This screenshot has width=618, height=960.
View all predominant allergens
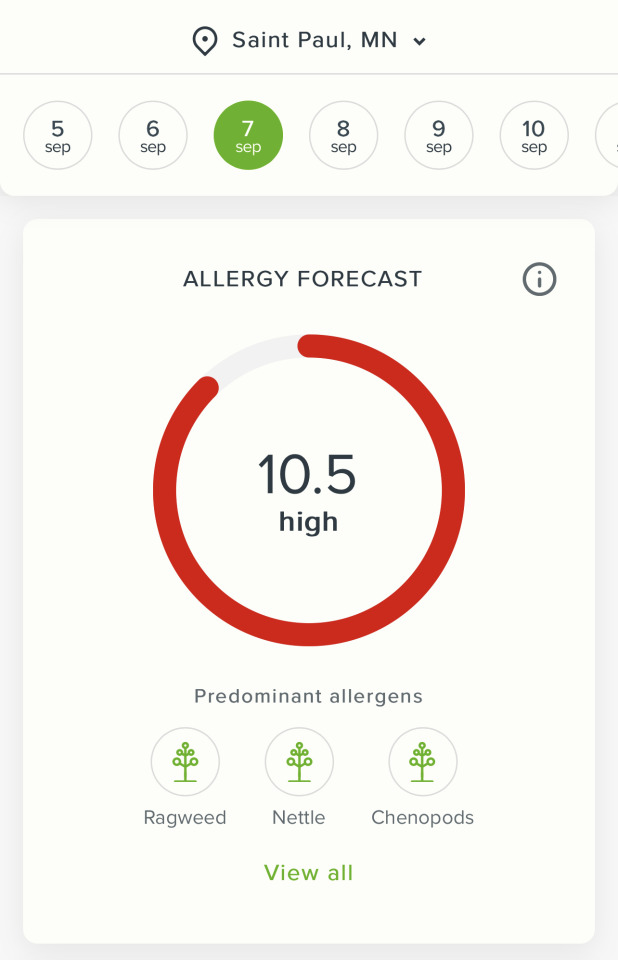(x=309, y=873)
